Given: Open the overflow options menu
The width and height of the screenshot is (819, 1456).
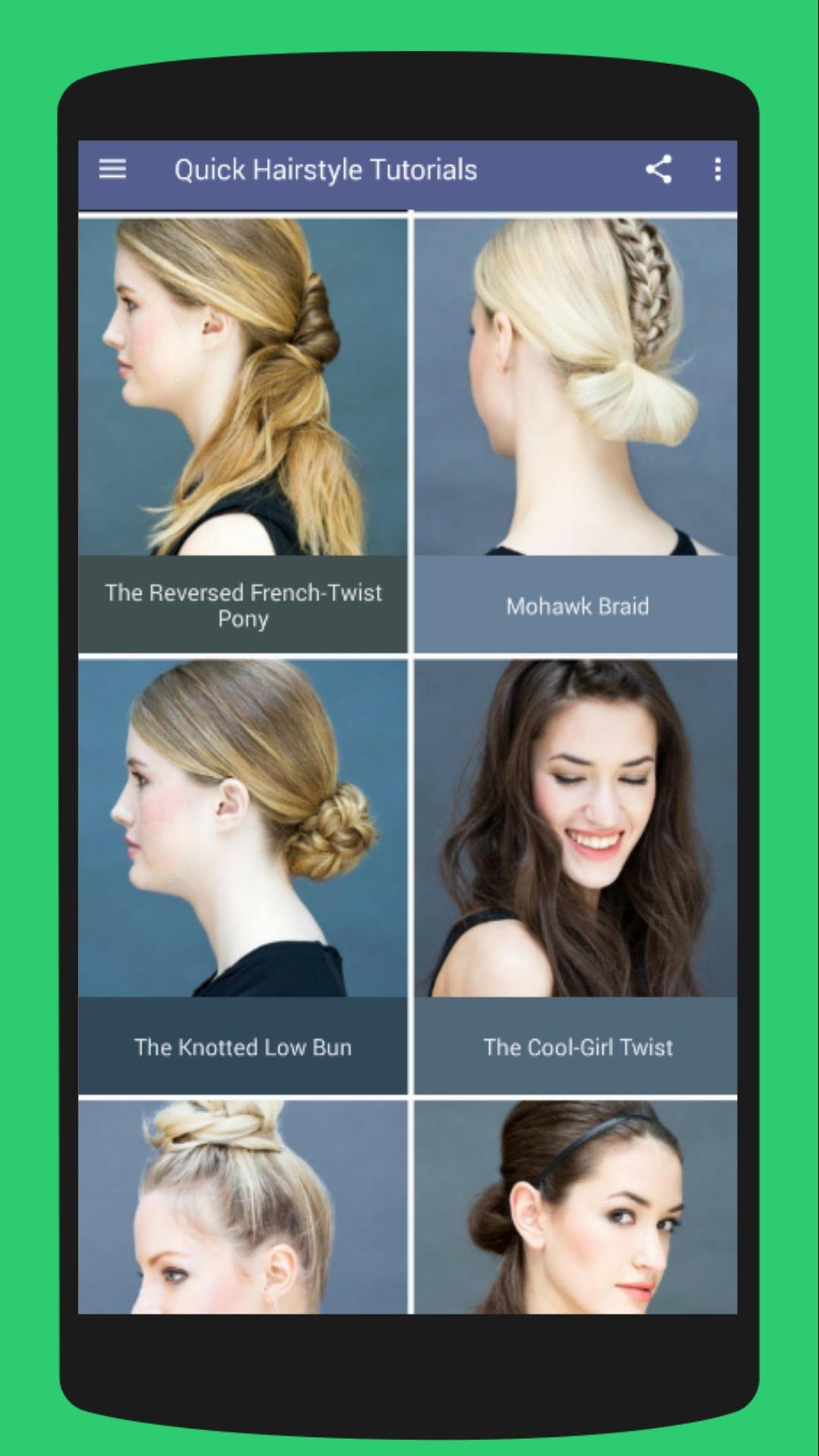Looking at the screenshot, I should pos(717,169).
